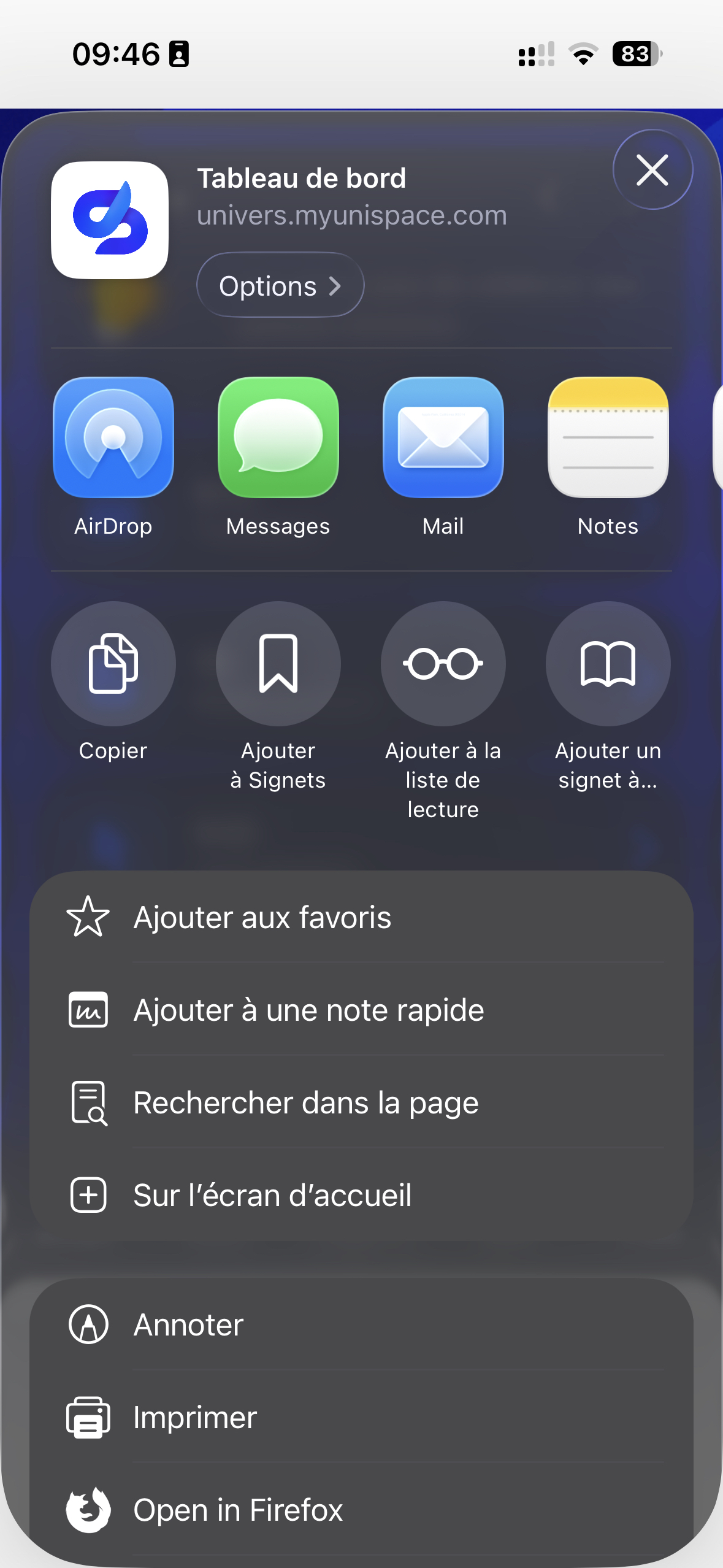This screenshot has height=1568, width=723.
Task: Send the page by Mail
Action: tap(443, 437)
